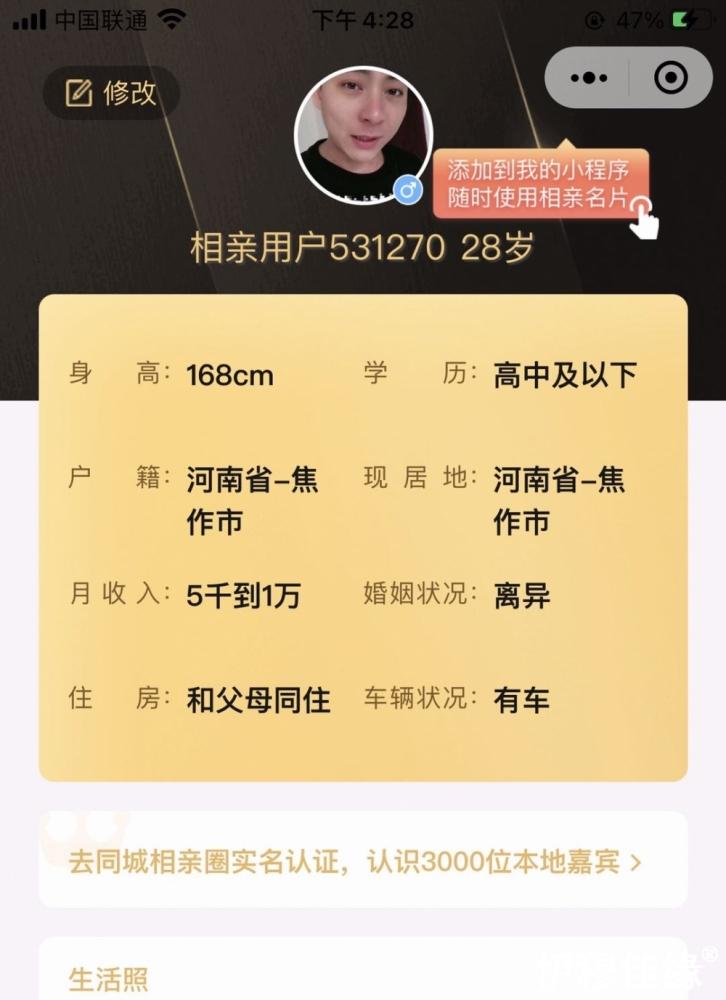Tap the 修改 edit button
The image size is (726, 1000).
(111, 93)
